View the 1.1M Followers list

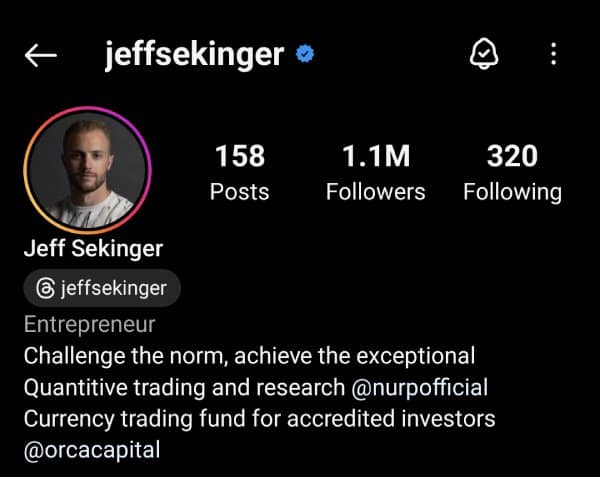(375, 172)
